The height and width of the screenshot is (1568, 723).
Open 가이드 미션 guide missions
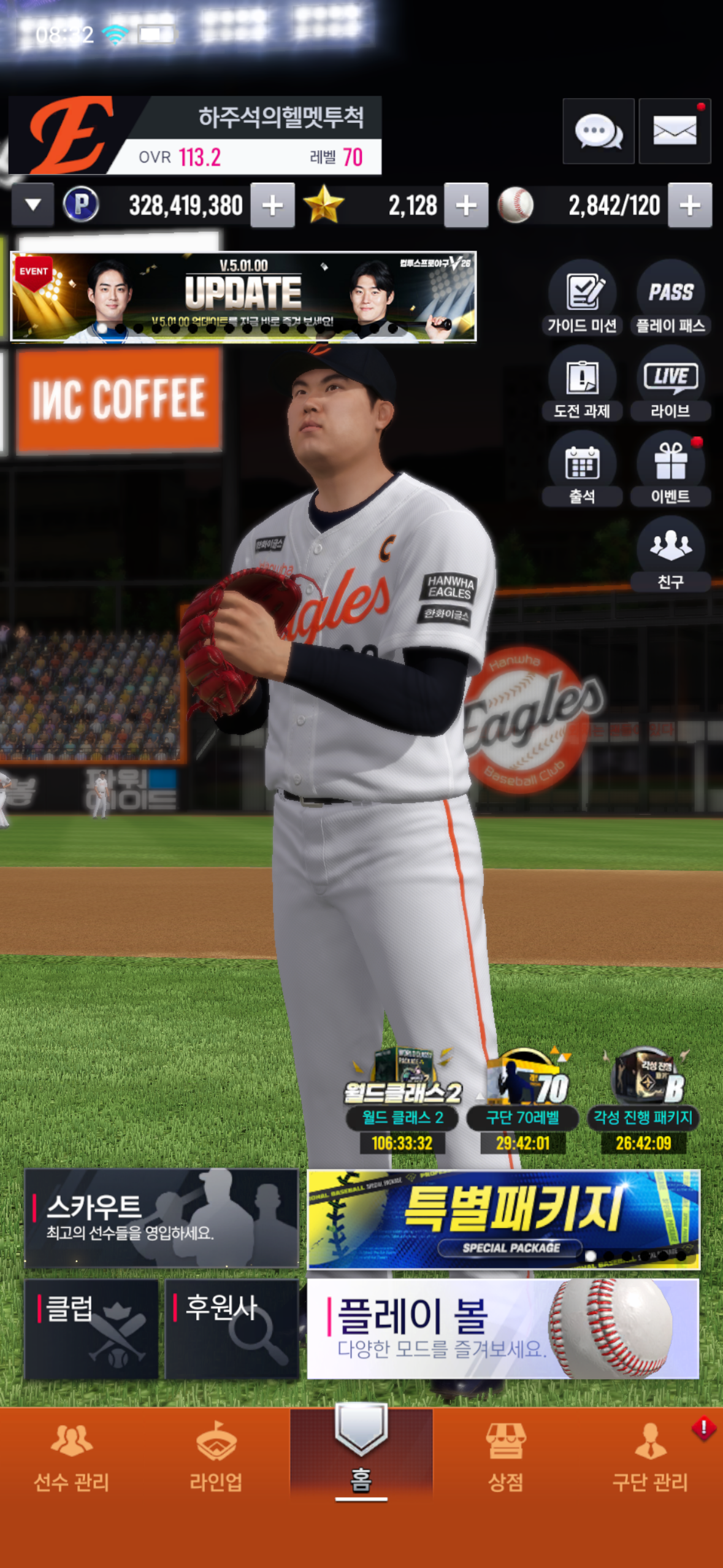[x=582, y=298]
